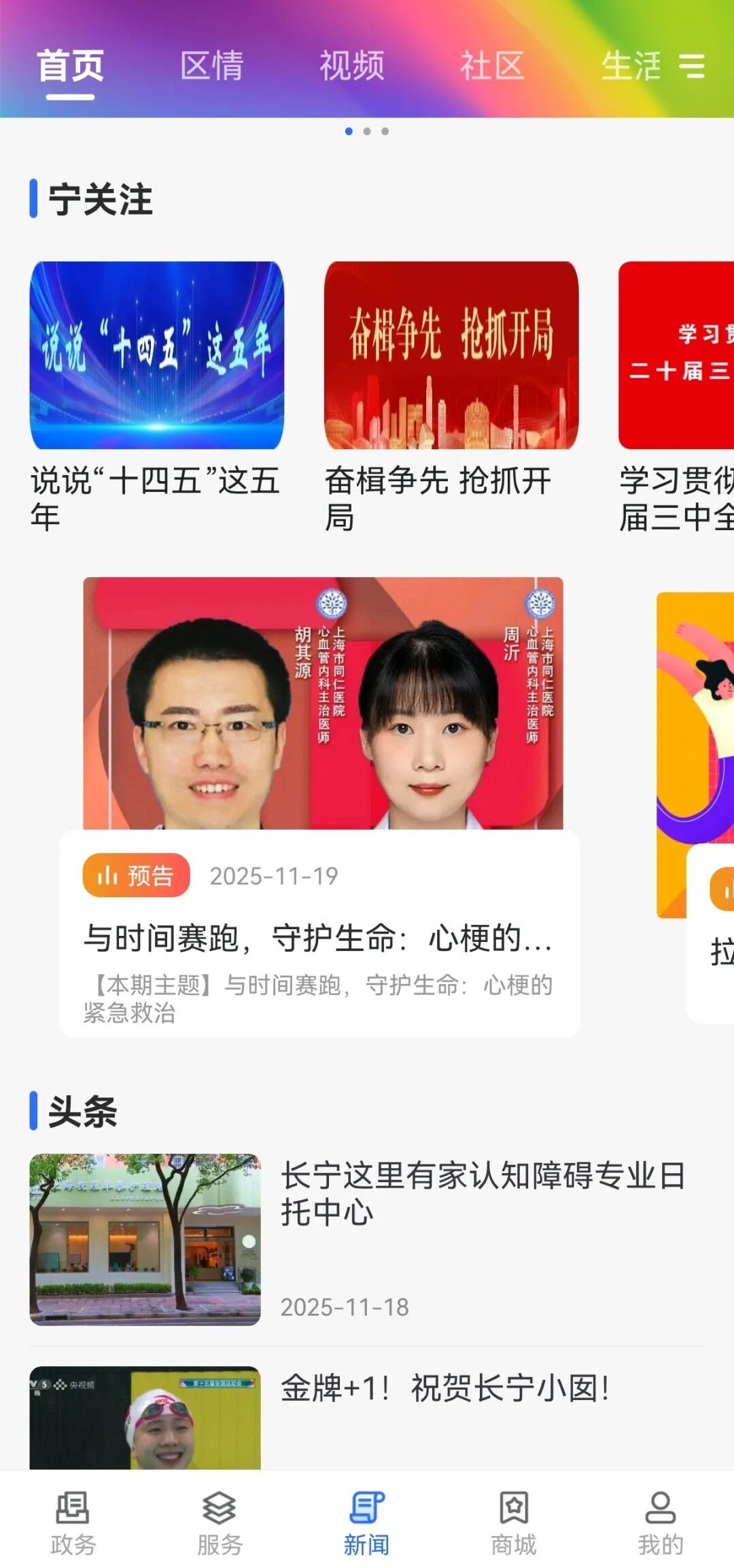Switch to the 视频 top tab

(x=352, y=66)
